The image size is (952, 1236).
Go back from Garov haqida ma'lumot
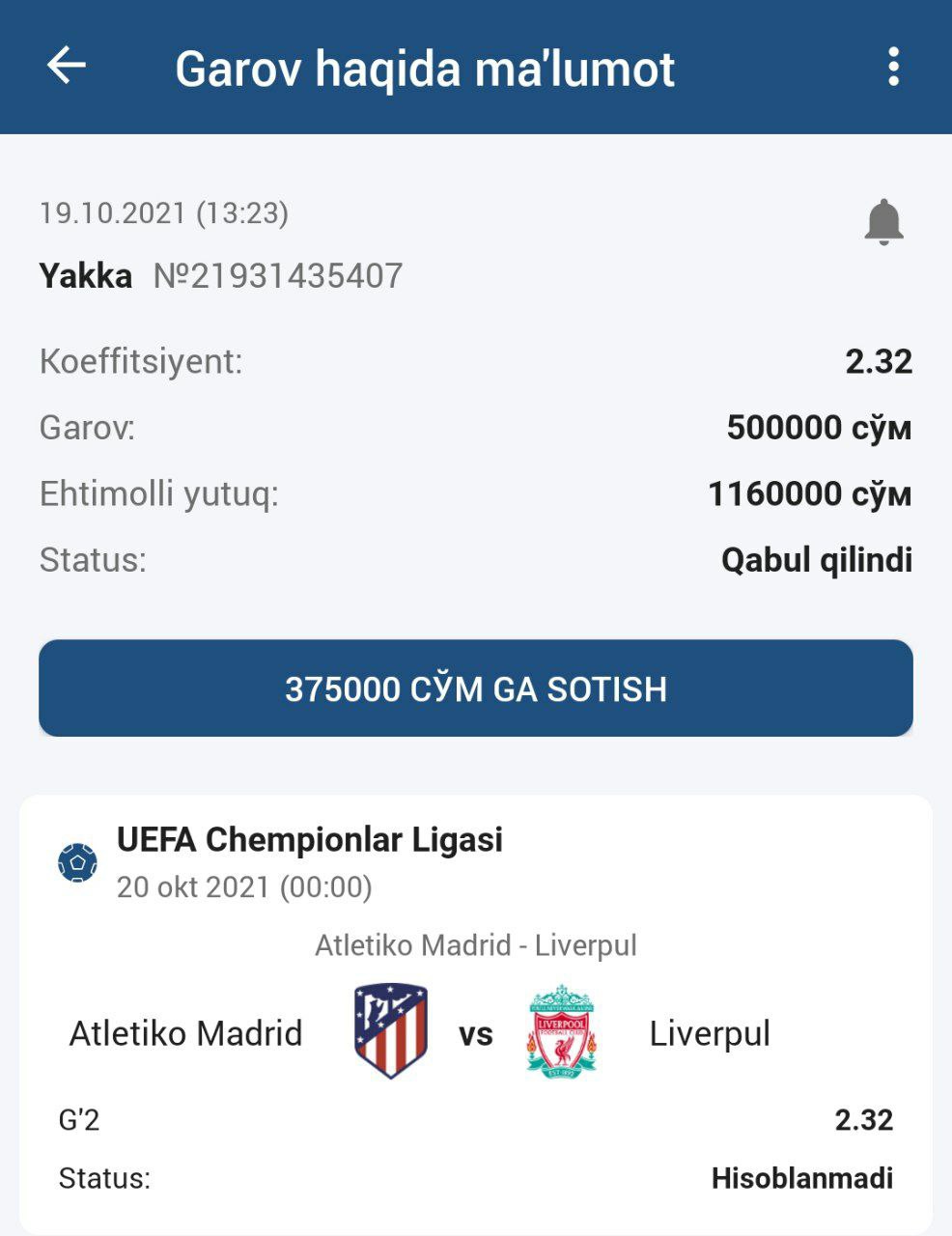pos(67,67)
